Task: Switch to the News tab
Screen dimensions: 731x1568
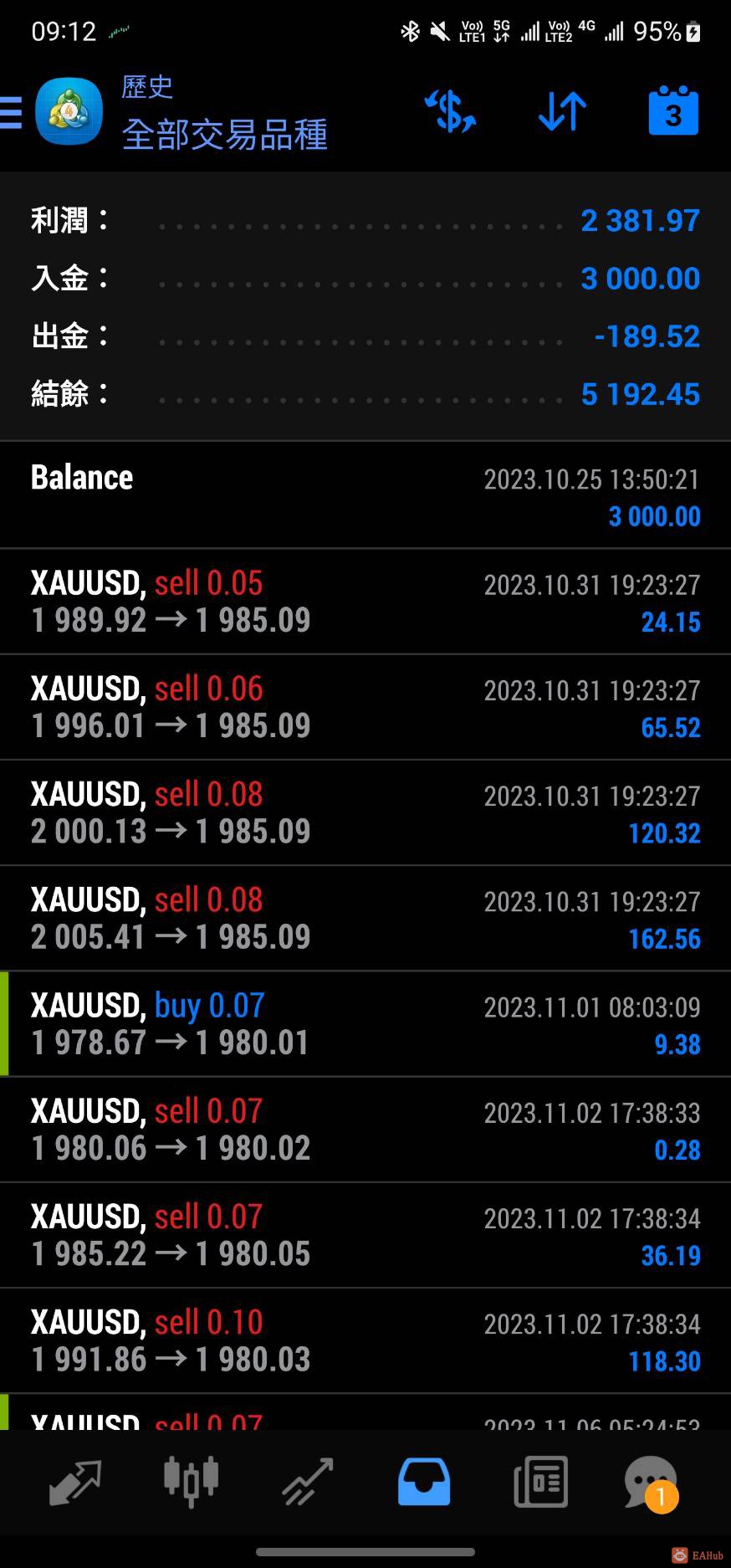Action: 540,1482
